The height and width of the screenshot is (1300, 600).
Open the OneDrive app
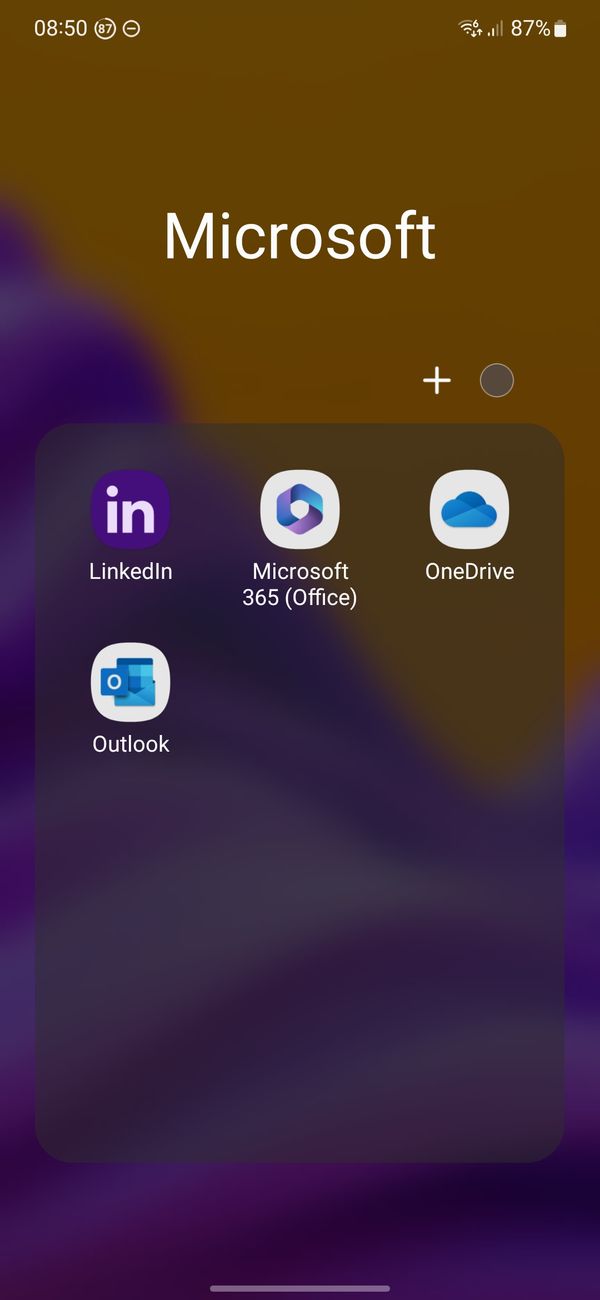469,510
